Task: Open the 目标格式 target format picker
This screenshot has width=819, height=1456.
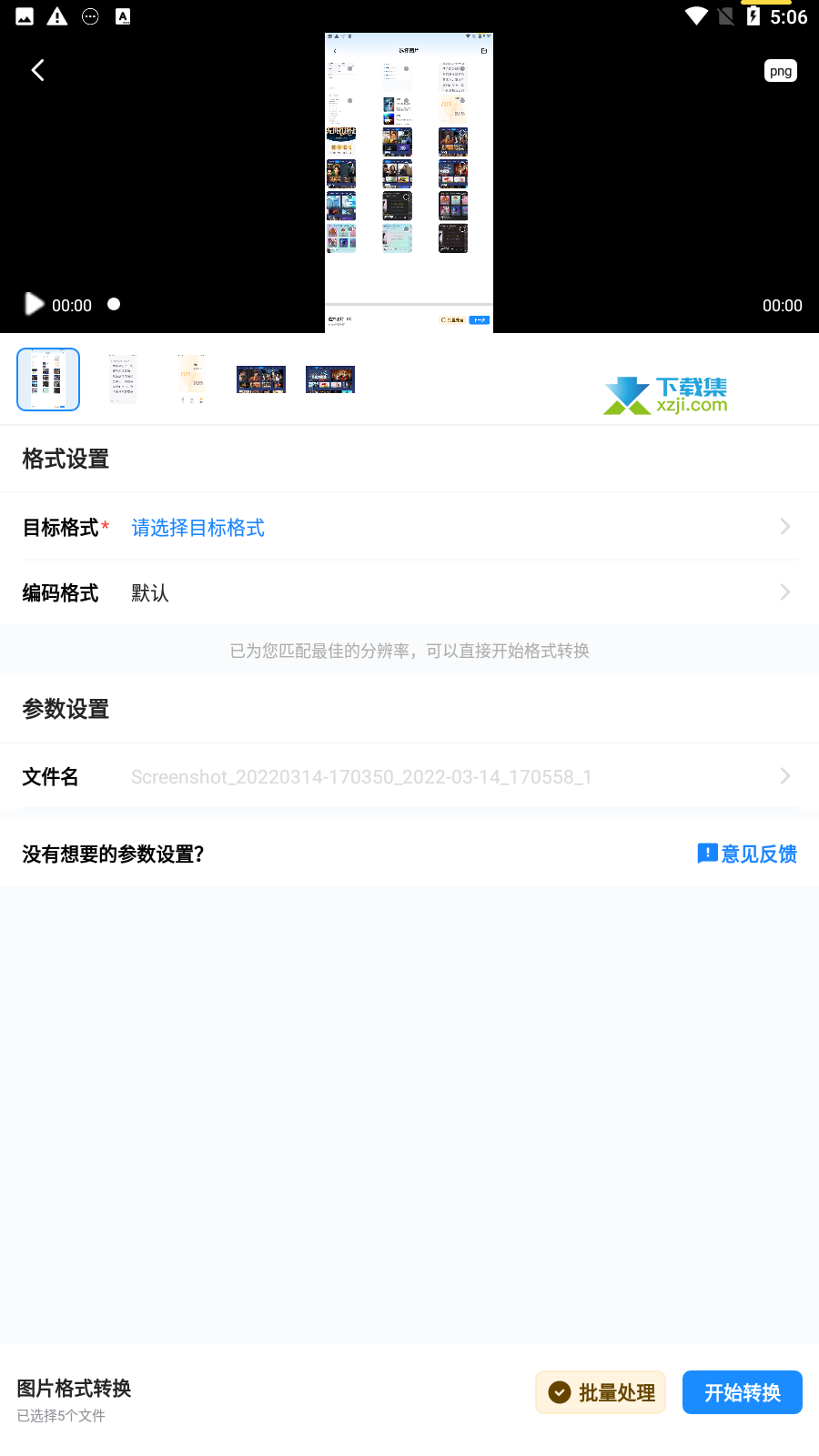Action: pyautogui.click(x=409, y=527)
